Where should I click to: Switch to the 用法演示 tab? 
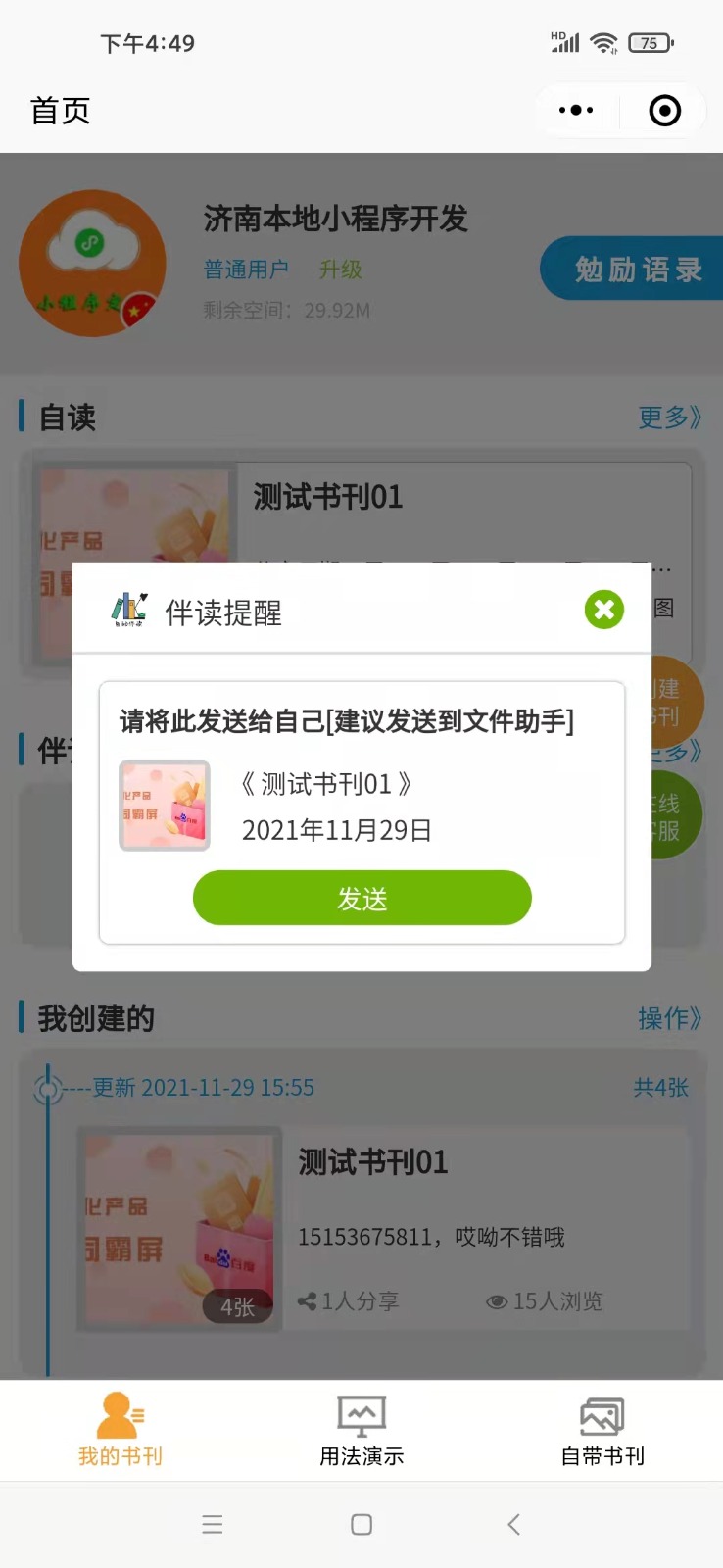click(x=361, y=1431)
